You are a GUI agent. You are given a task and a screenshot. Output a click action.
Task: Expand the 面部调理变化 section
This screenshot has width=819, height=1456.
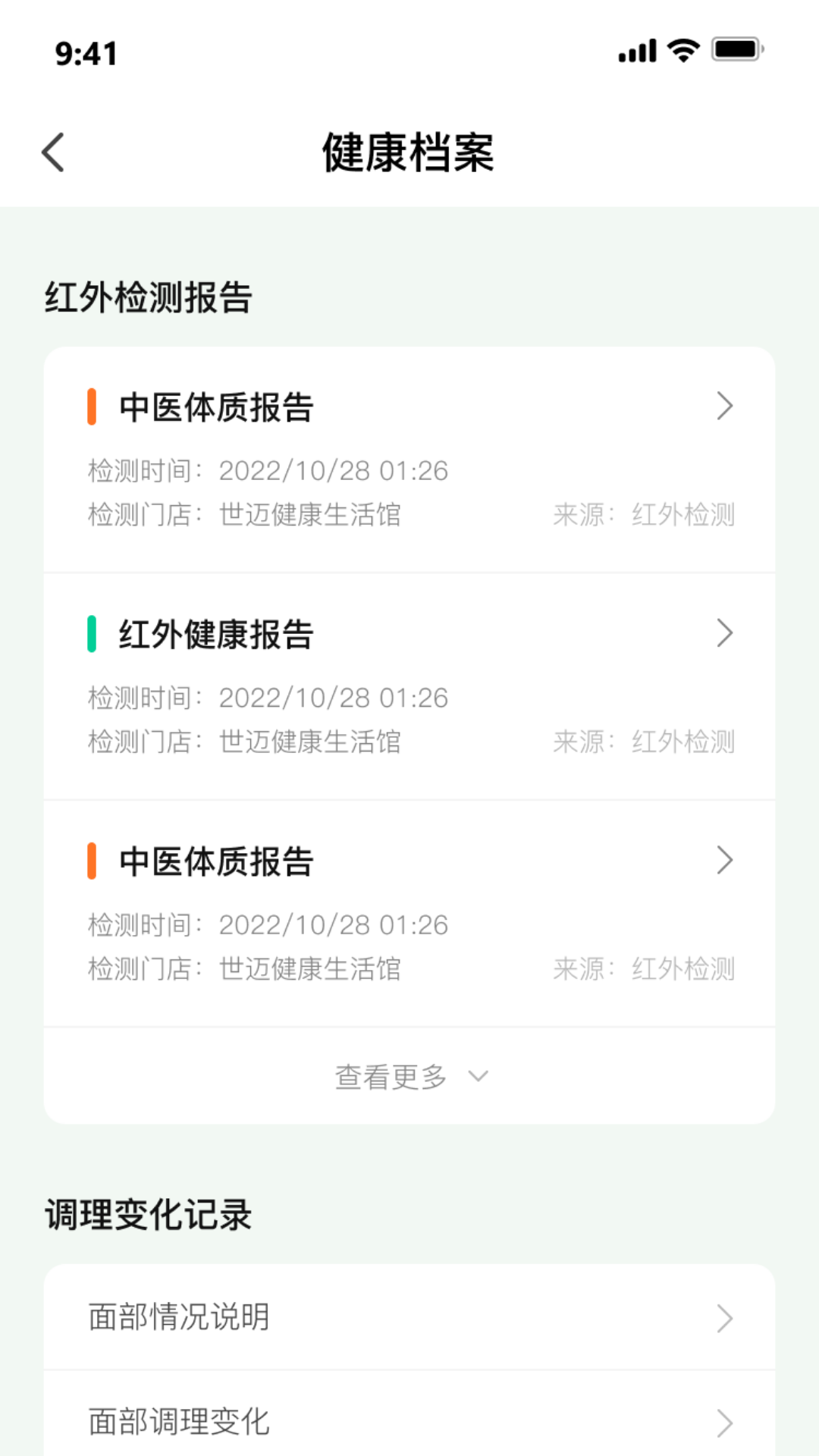tap(409, 1422)
